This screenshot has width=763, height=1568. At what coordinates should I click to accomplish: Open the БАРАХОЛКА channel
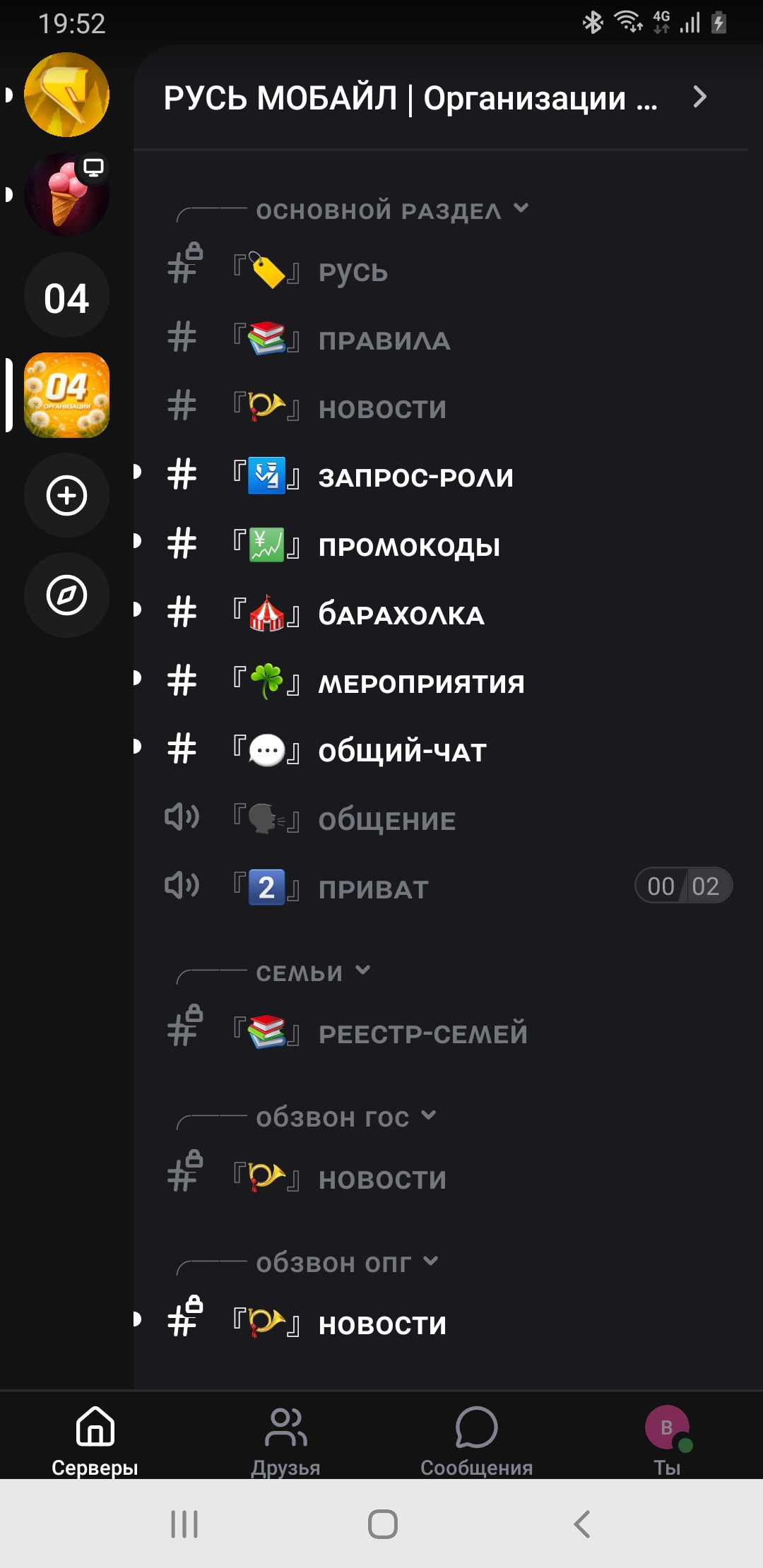(401, 614)
